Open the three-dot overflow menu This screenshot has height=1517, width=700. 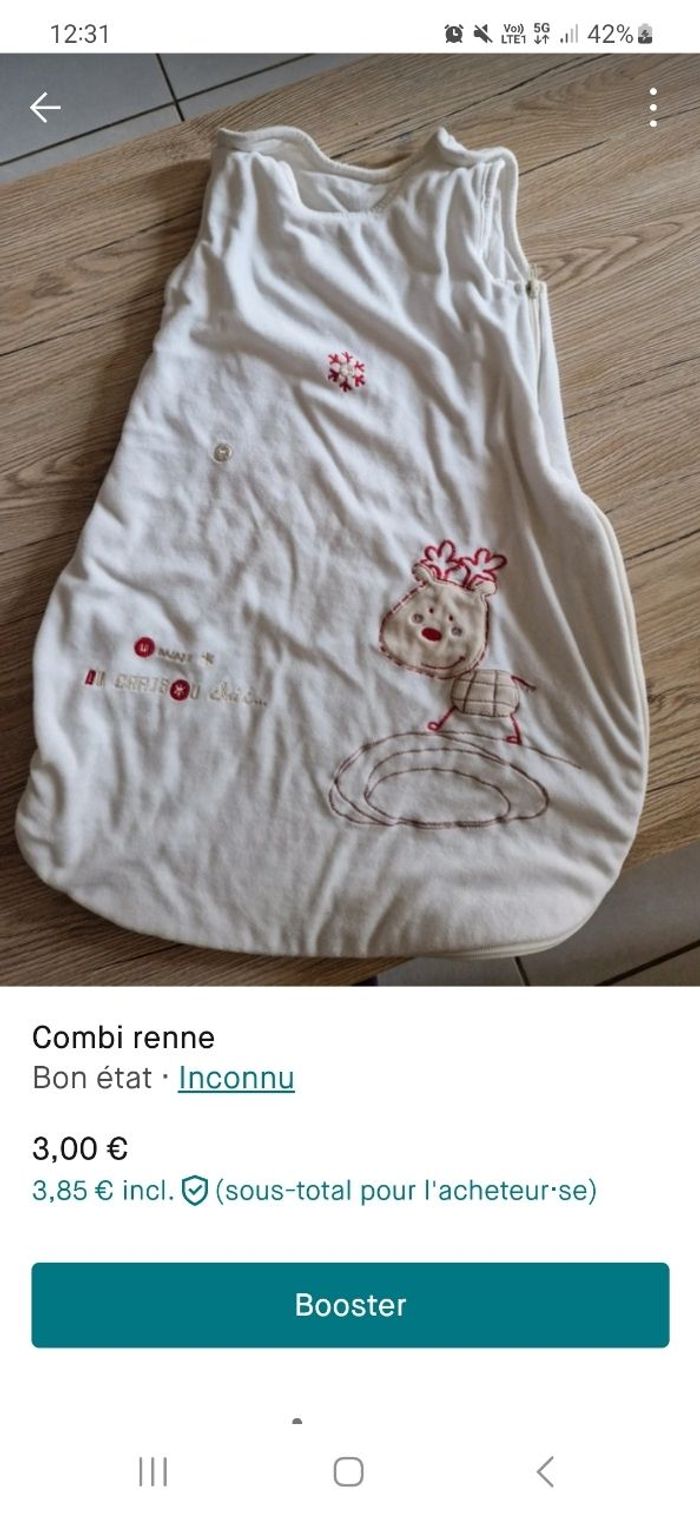tap(653, 107)
